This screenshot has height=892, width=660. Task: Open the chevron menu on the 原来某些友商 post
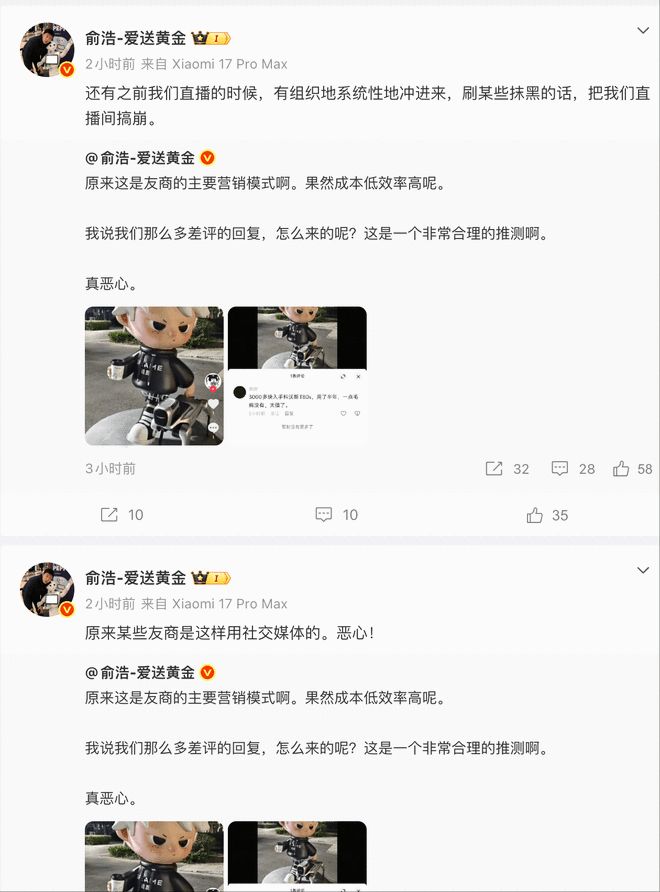tap(643, 571)
